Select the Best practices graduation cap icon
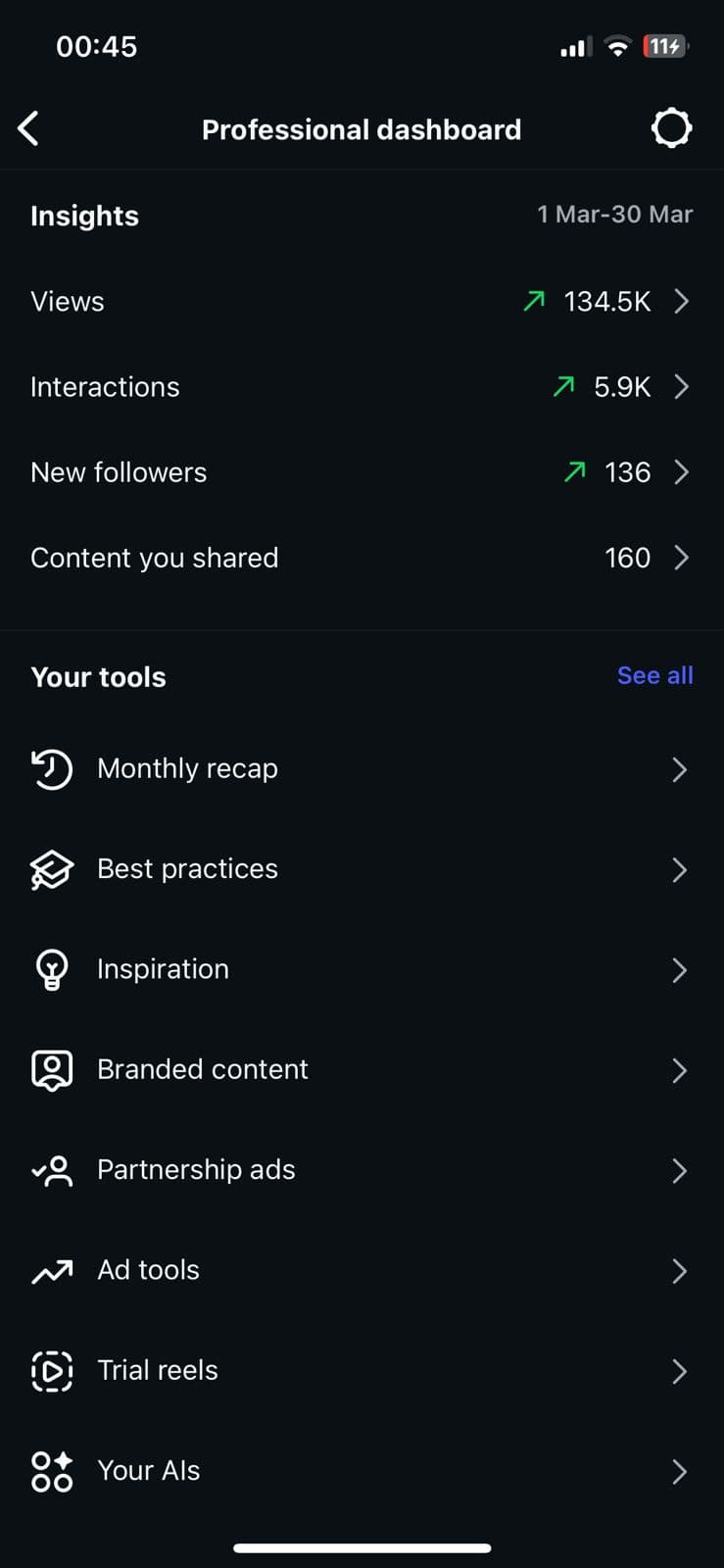 tap(51, 869)
